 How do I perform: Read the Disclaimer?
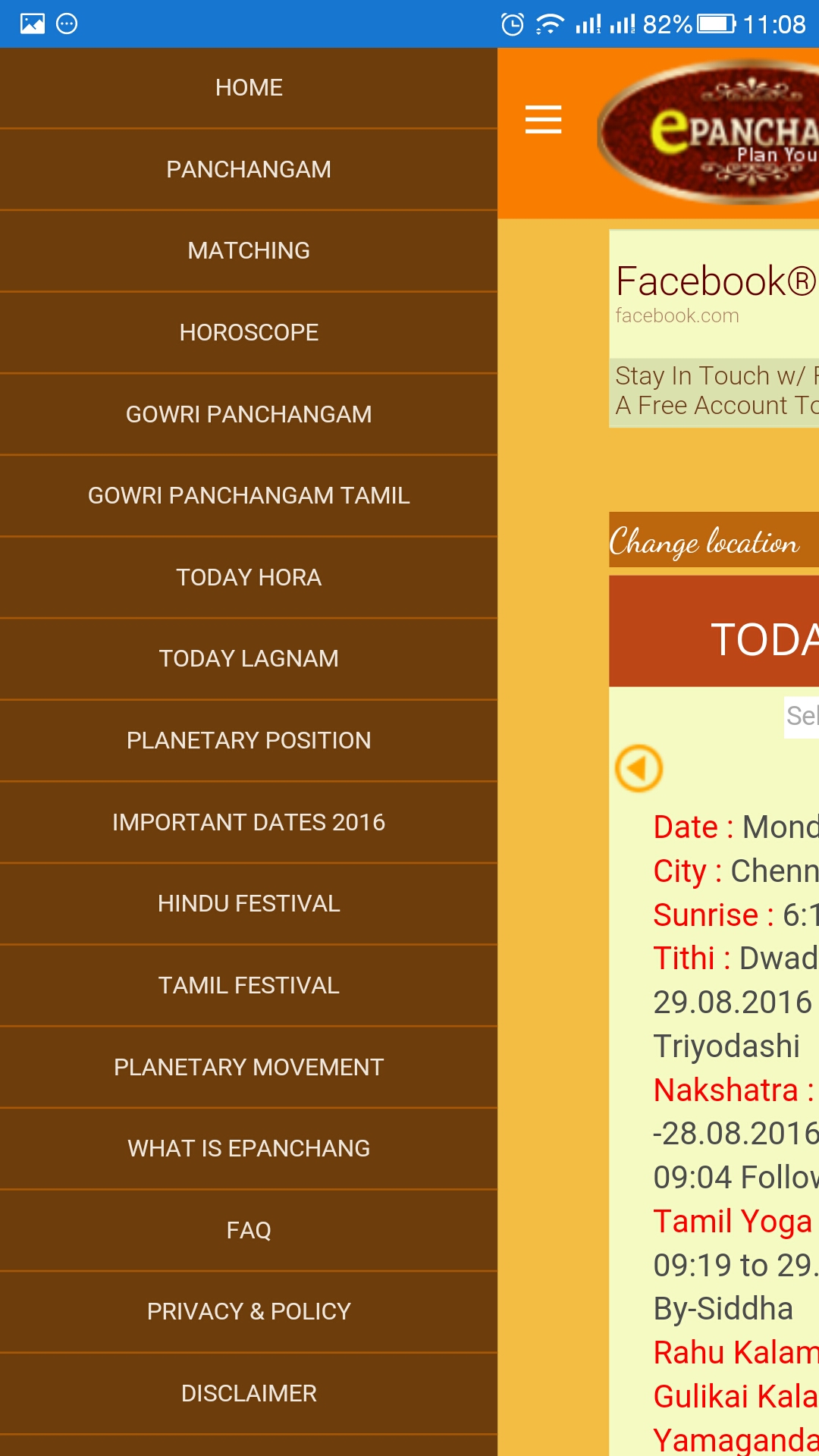click(249, 1394)
